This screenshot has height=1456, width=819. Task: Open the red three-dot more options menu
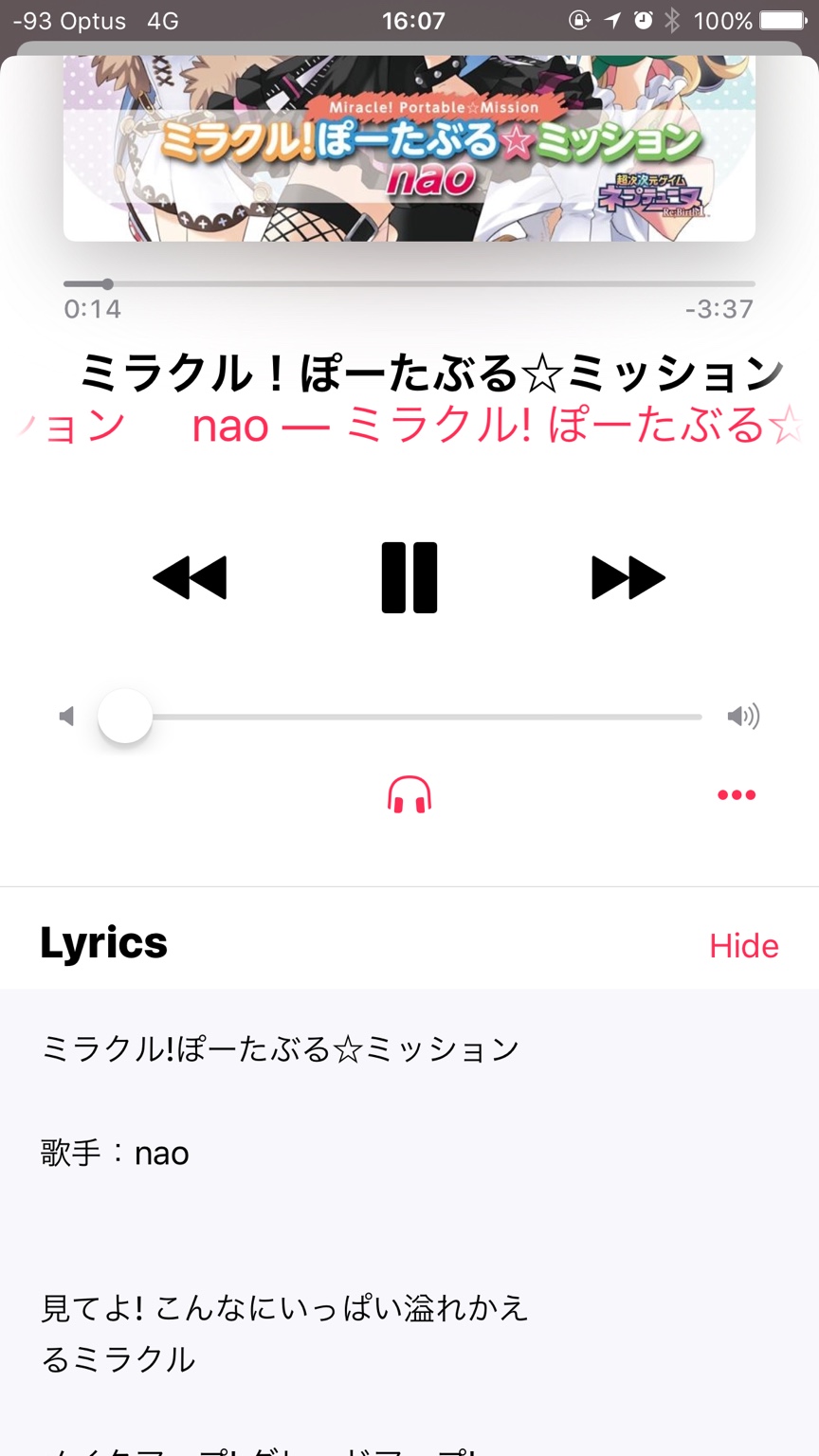coord(737,795)
